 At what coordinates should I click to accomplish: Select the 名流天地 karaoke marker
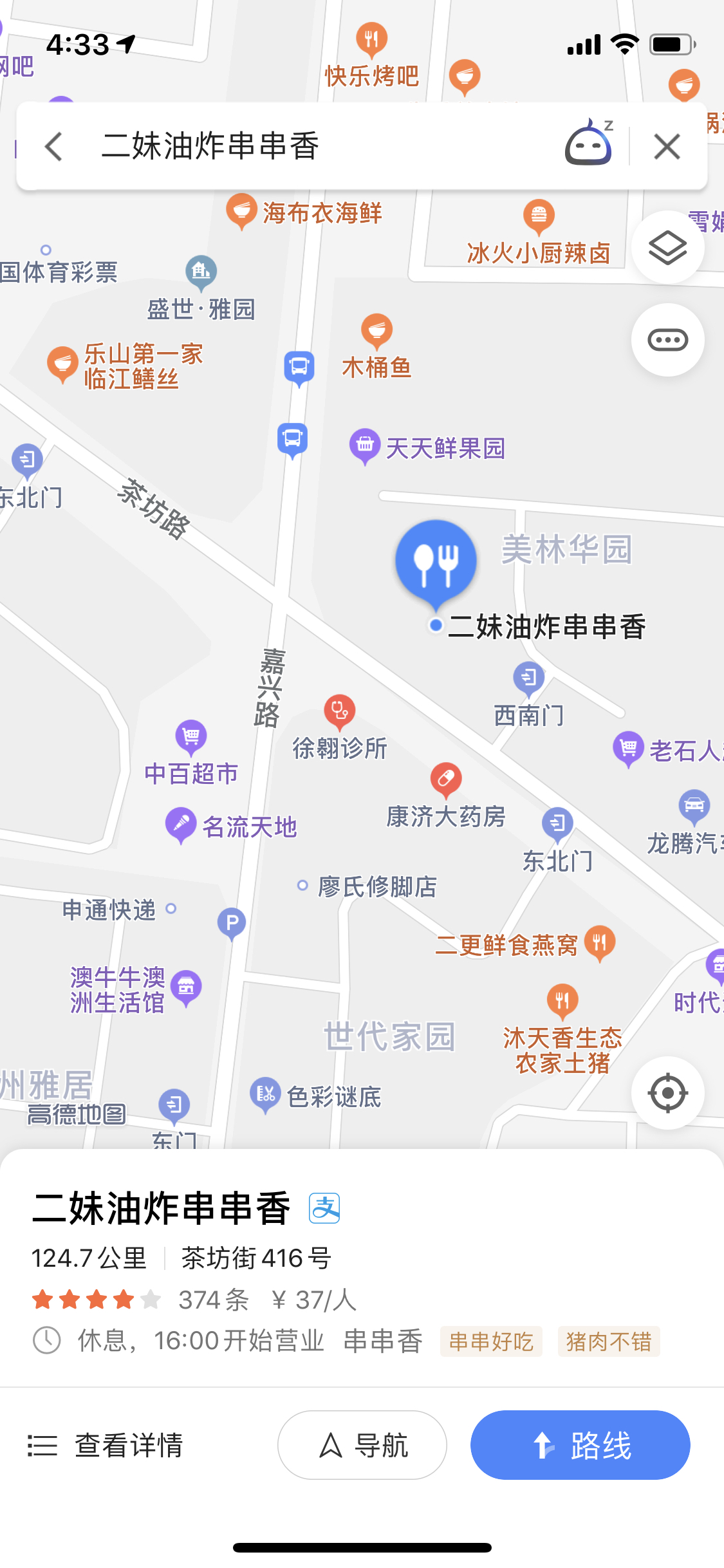[181, 824]
